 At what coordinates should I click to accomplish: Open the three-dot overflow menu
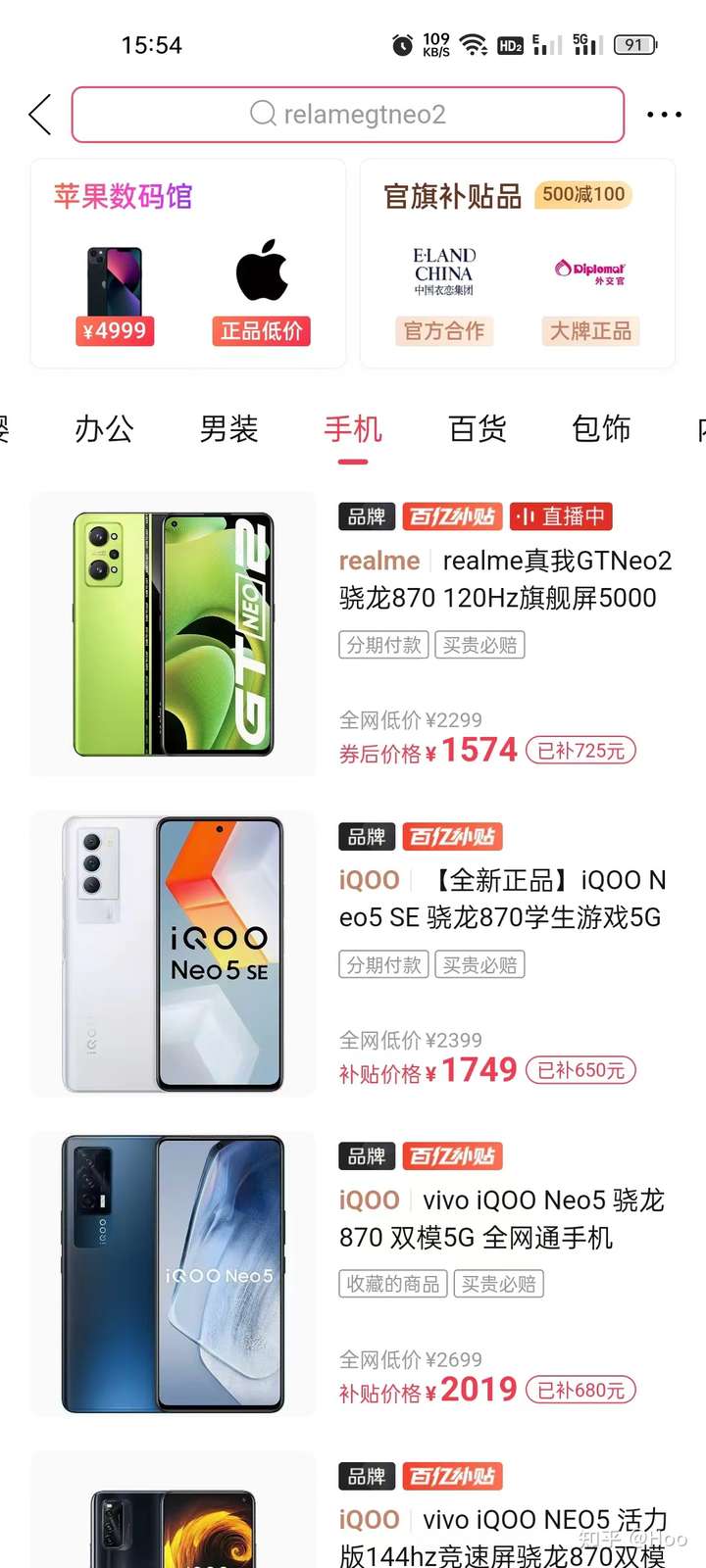(x=664, y=115)
